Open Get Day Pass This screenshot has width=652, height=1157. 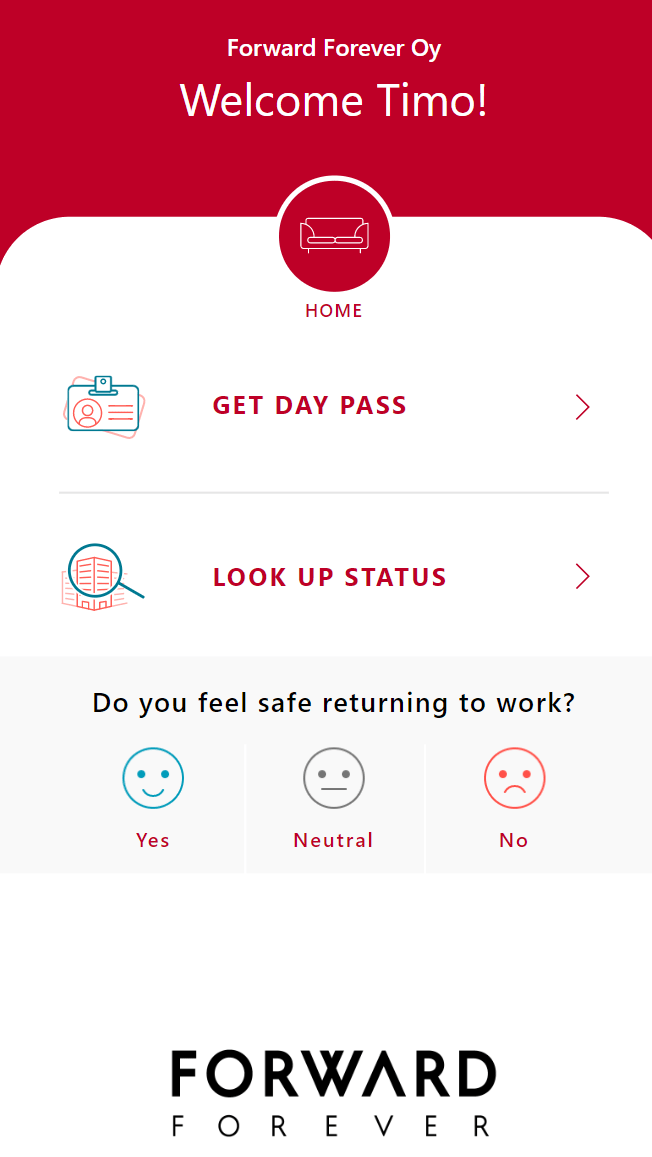coord(310,406)
